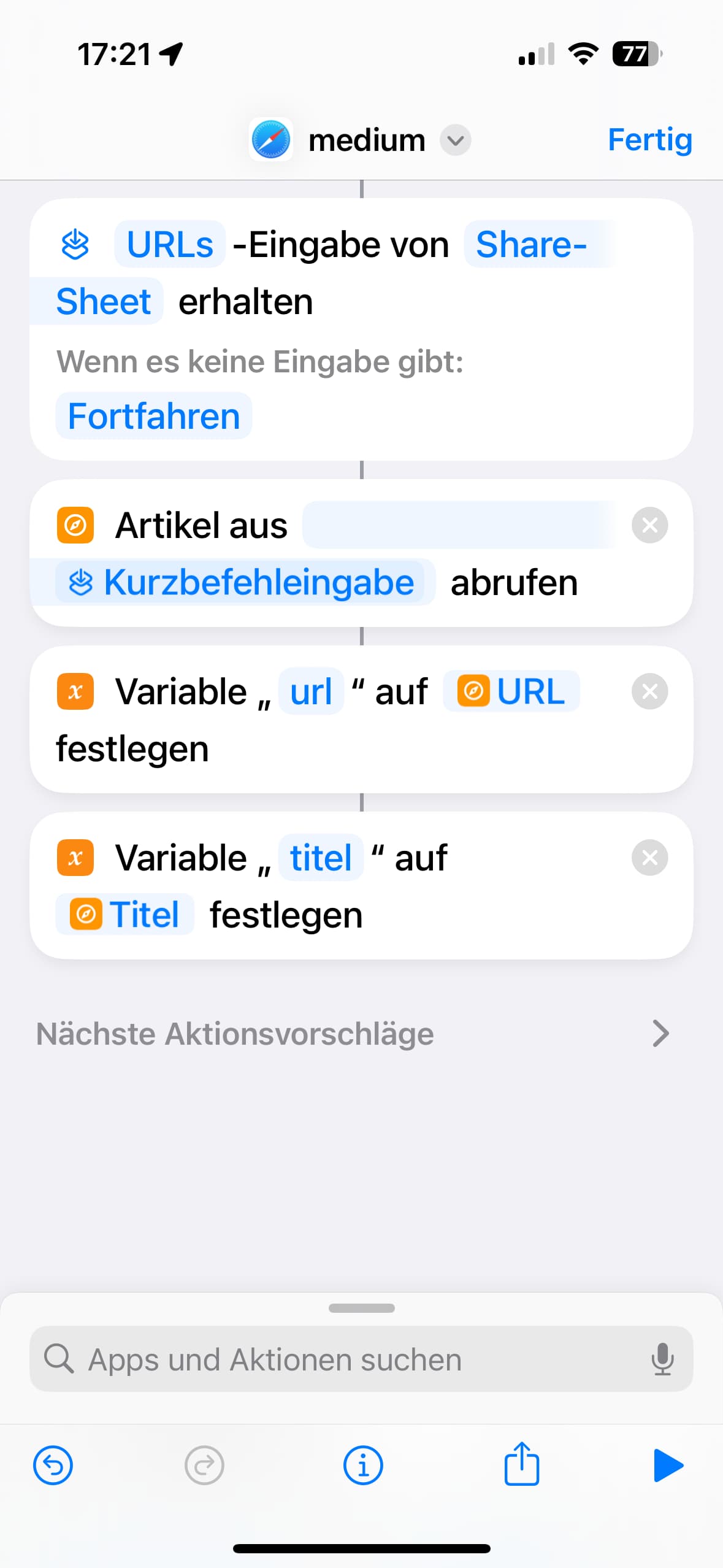The image size is (723, 1568).
Task: Expand Nächste Aktionsvorschläge
Action: 660,1034
